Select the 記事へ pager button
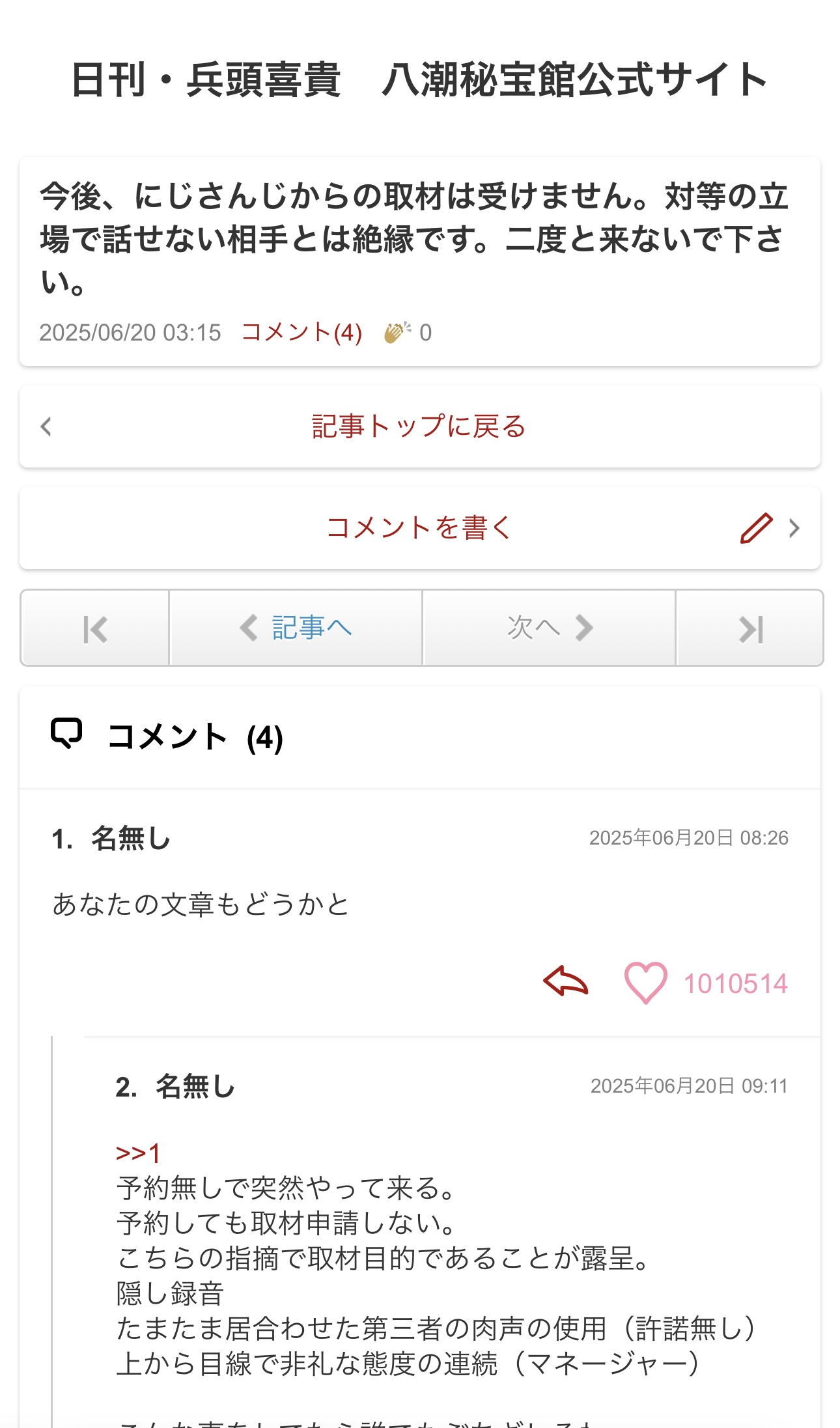Viewport: 840px width, 1428px height. point(296,628)
